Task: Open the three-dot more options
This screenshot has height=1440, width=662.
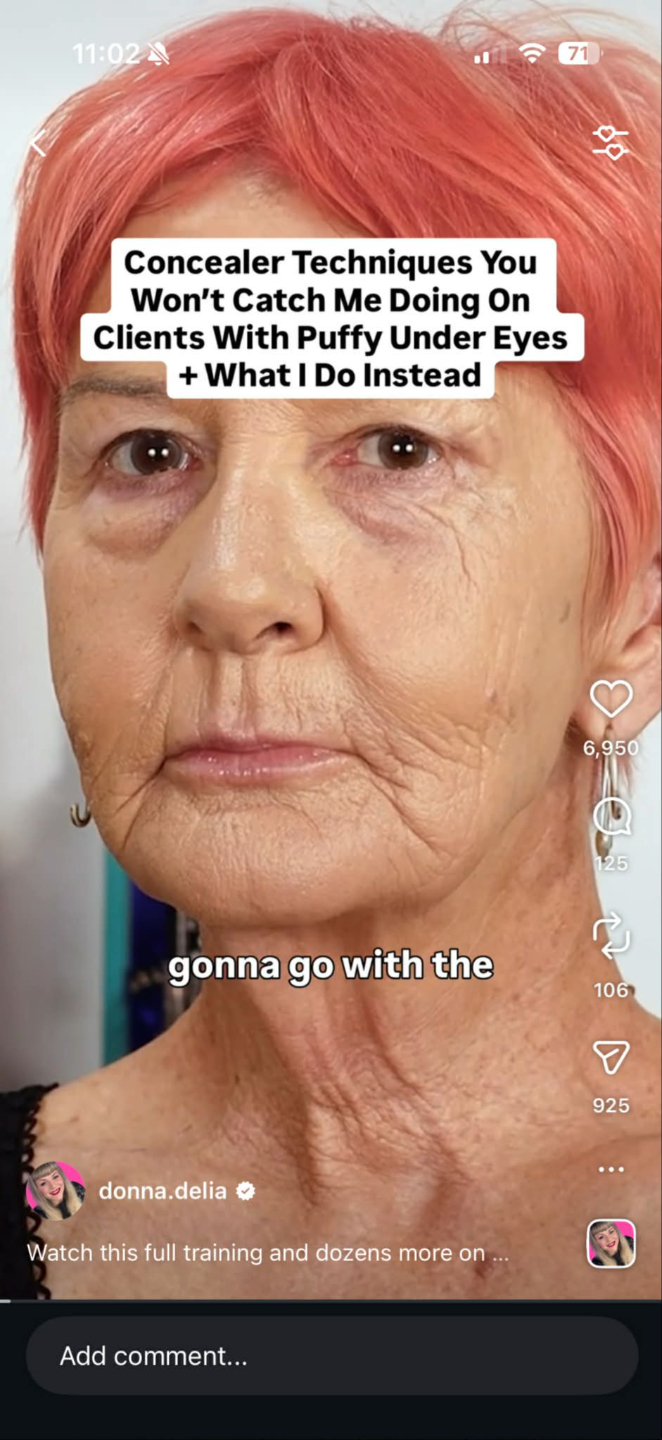Action: point(611,1168)
